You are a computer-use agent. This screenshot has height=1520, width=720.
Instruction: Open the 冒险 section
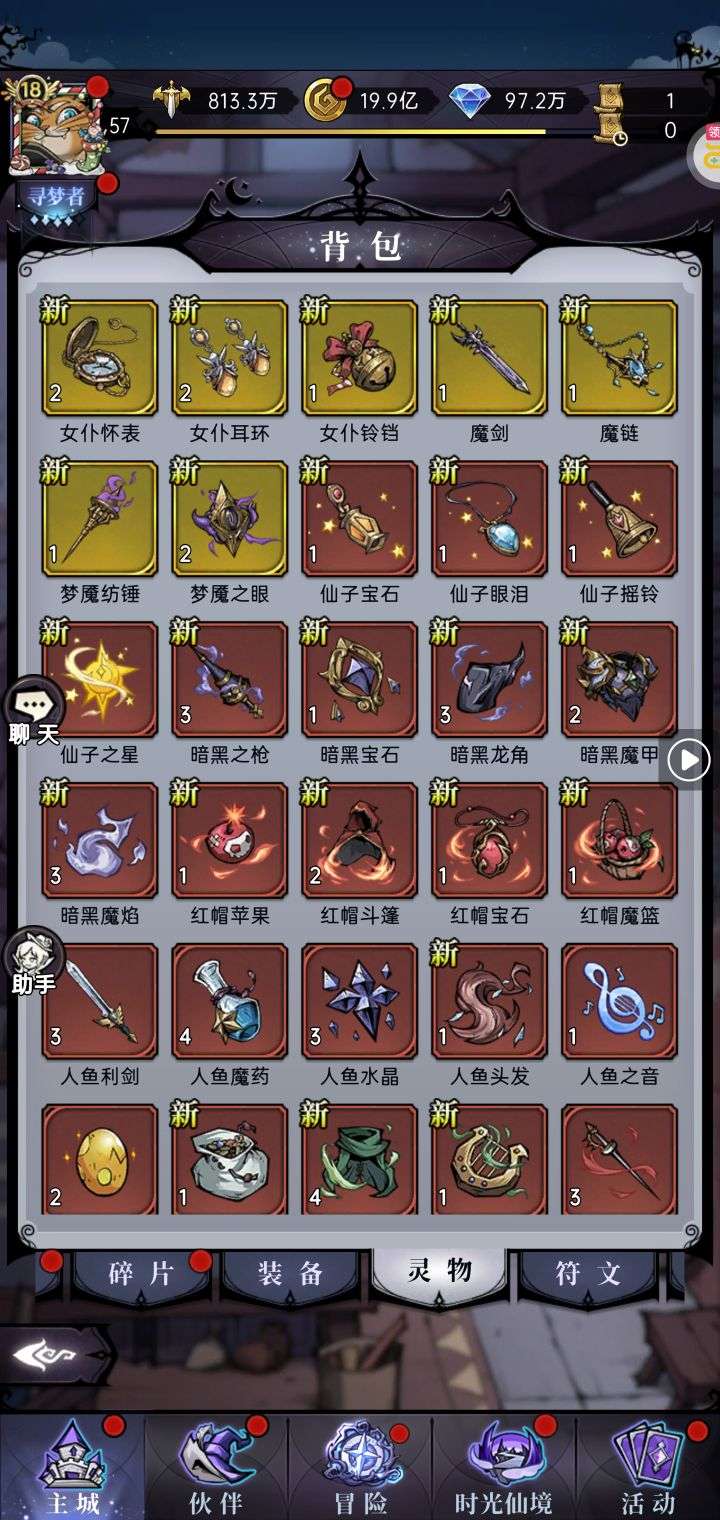click(360, 1468)
